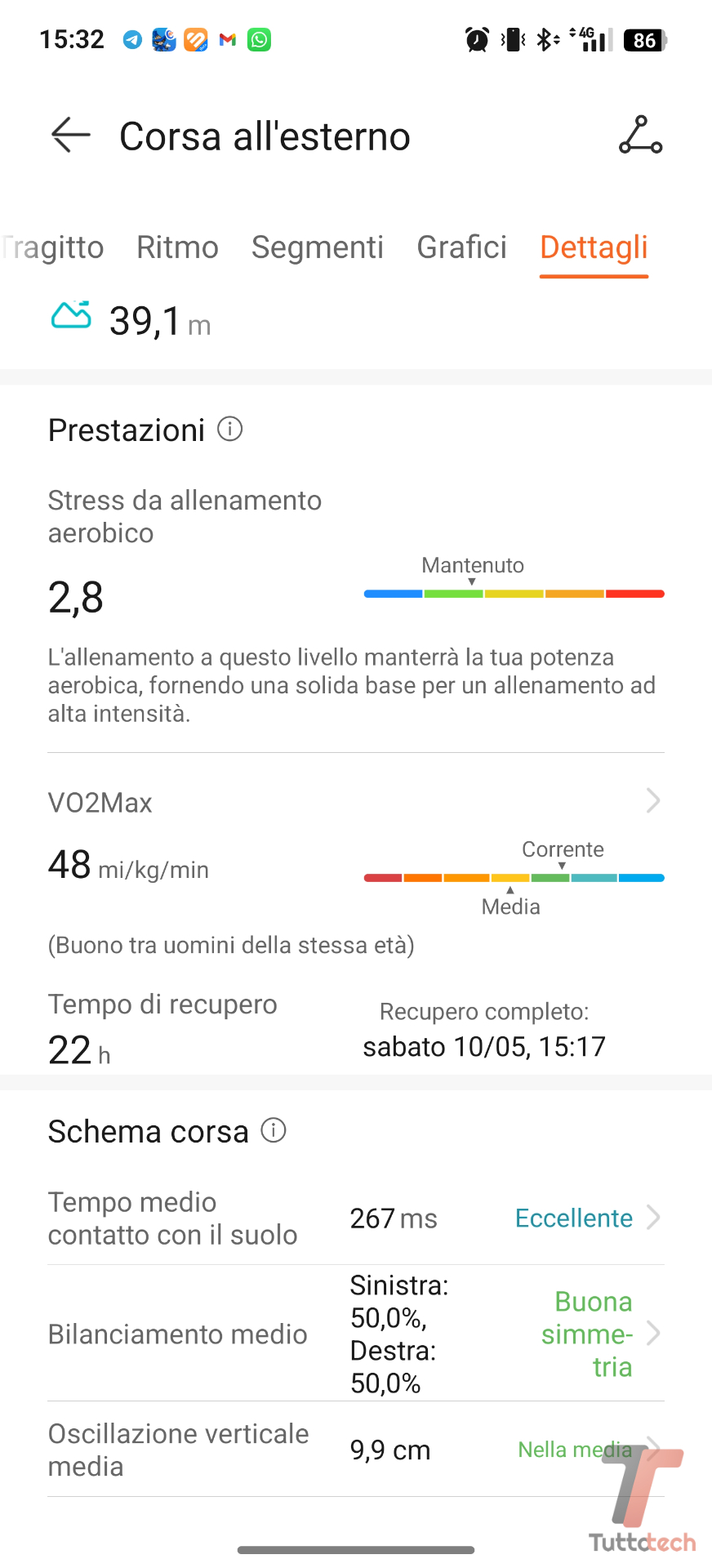Open the Segmenti tab

click(317, 247)
